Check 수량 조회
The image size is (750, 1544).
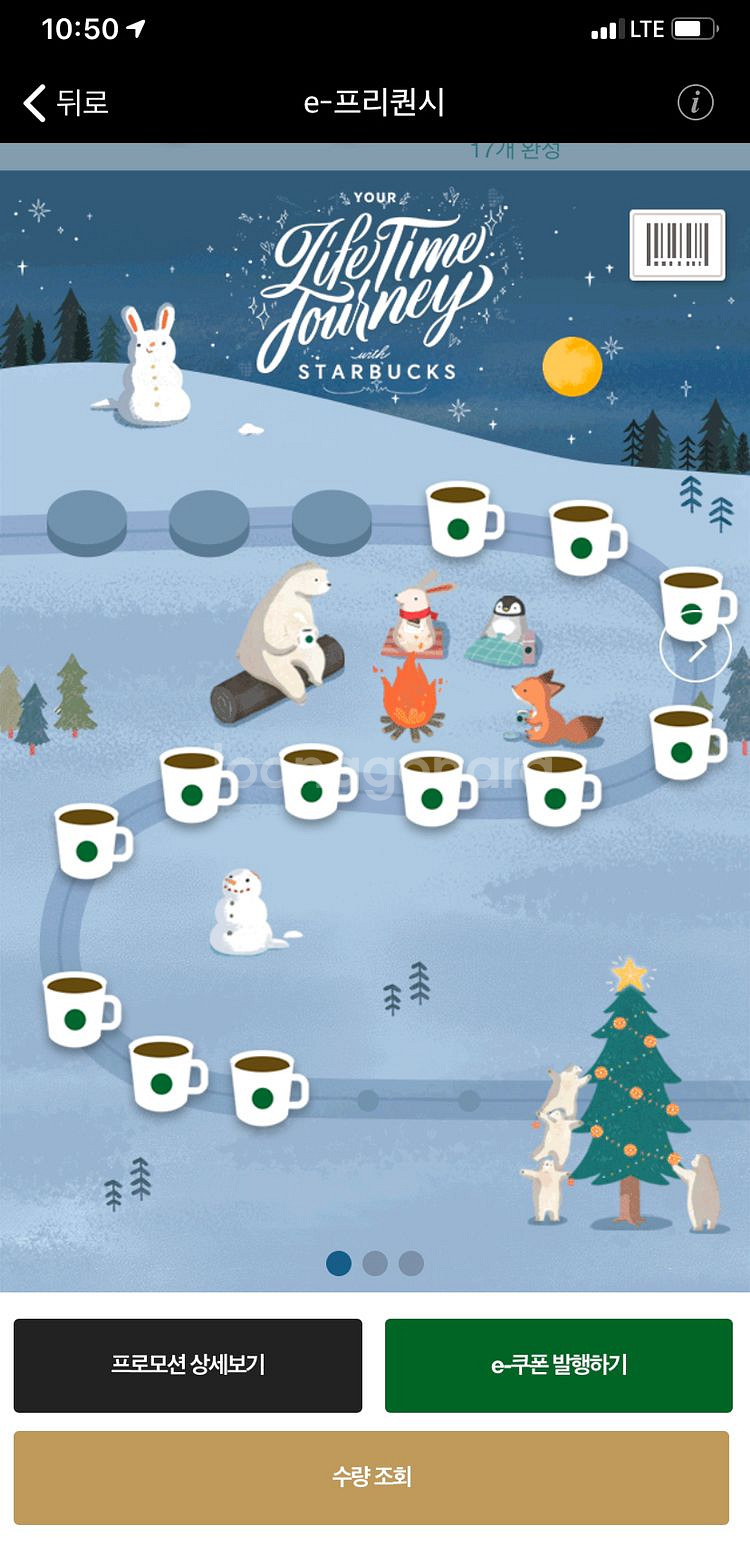(x=371, y=1477)
